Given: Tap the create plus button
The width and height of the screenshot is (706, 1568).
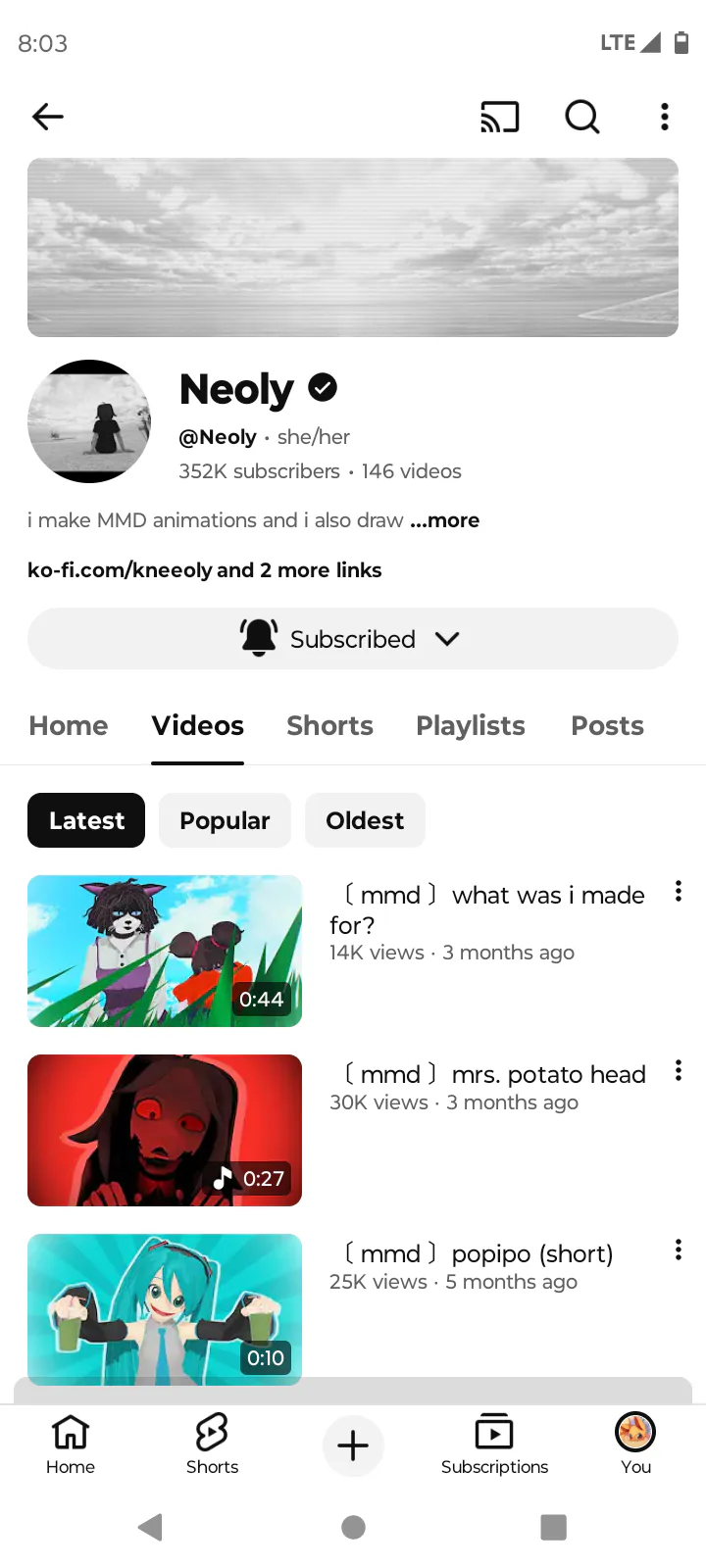Looking at the screenshot, I should click(353, 1445).
